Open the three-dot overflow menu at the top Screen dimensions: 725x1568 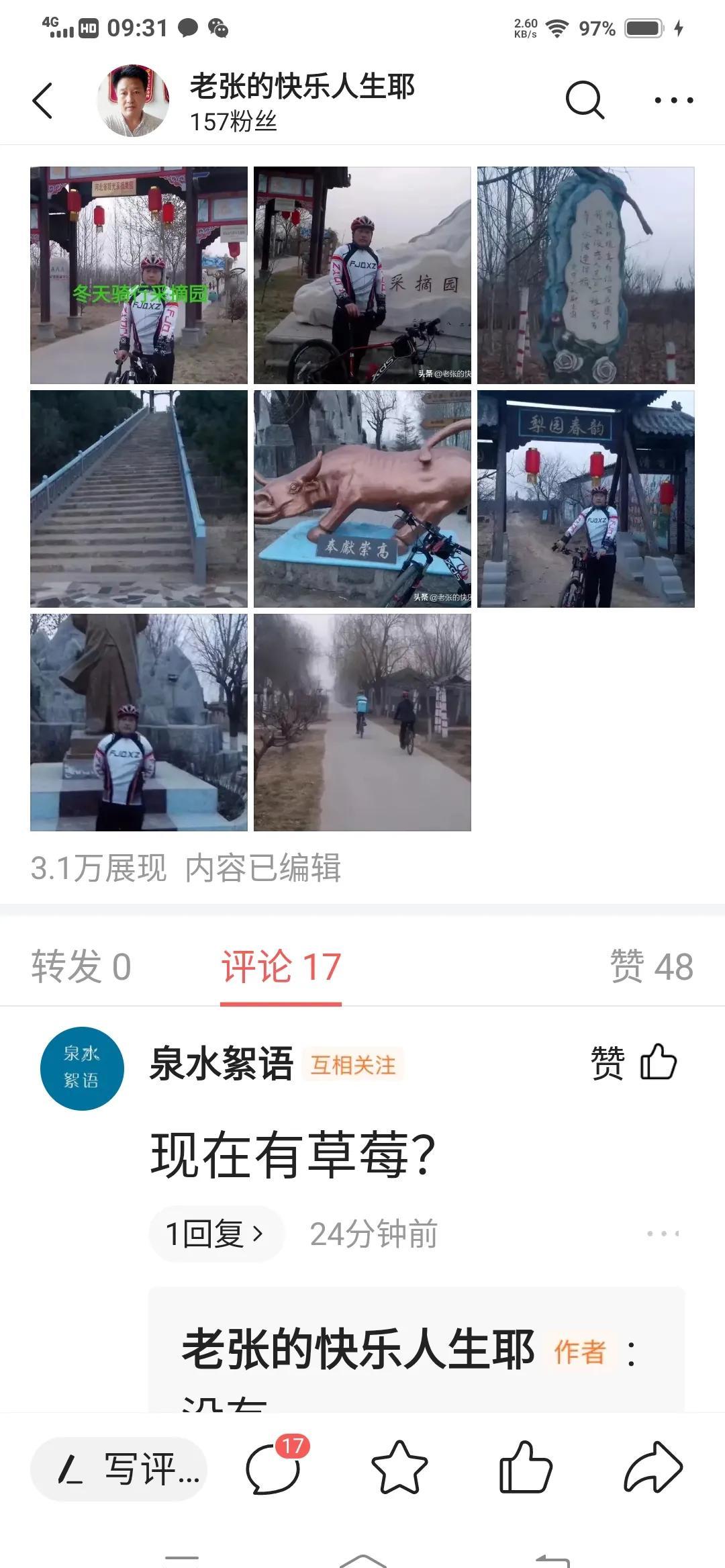point(673,101)
